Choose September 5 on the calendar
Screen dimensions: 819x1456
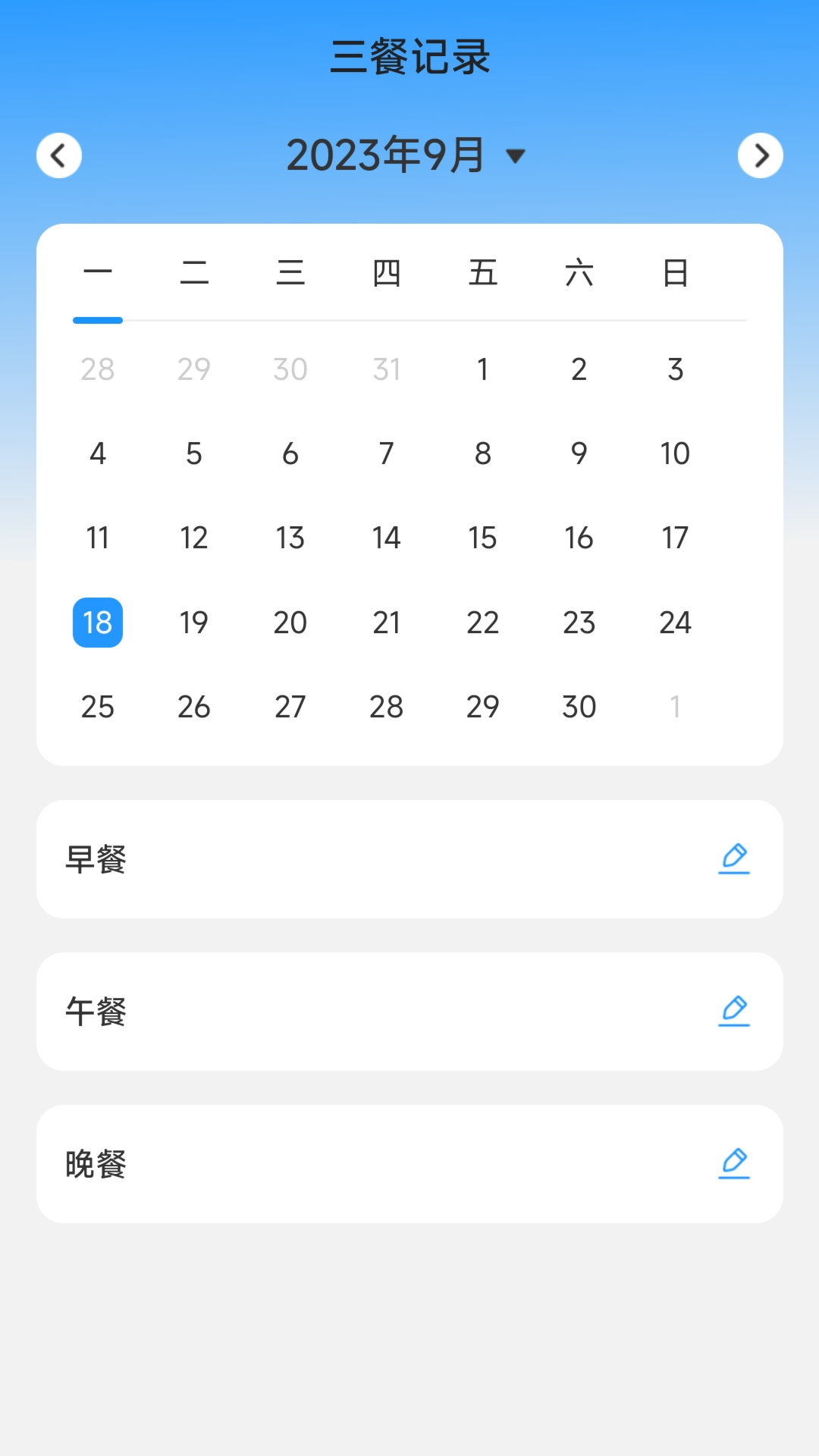(x=194, y=453)
